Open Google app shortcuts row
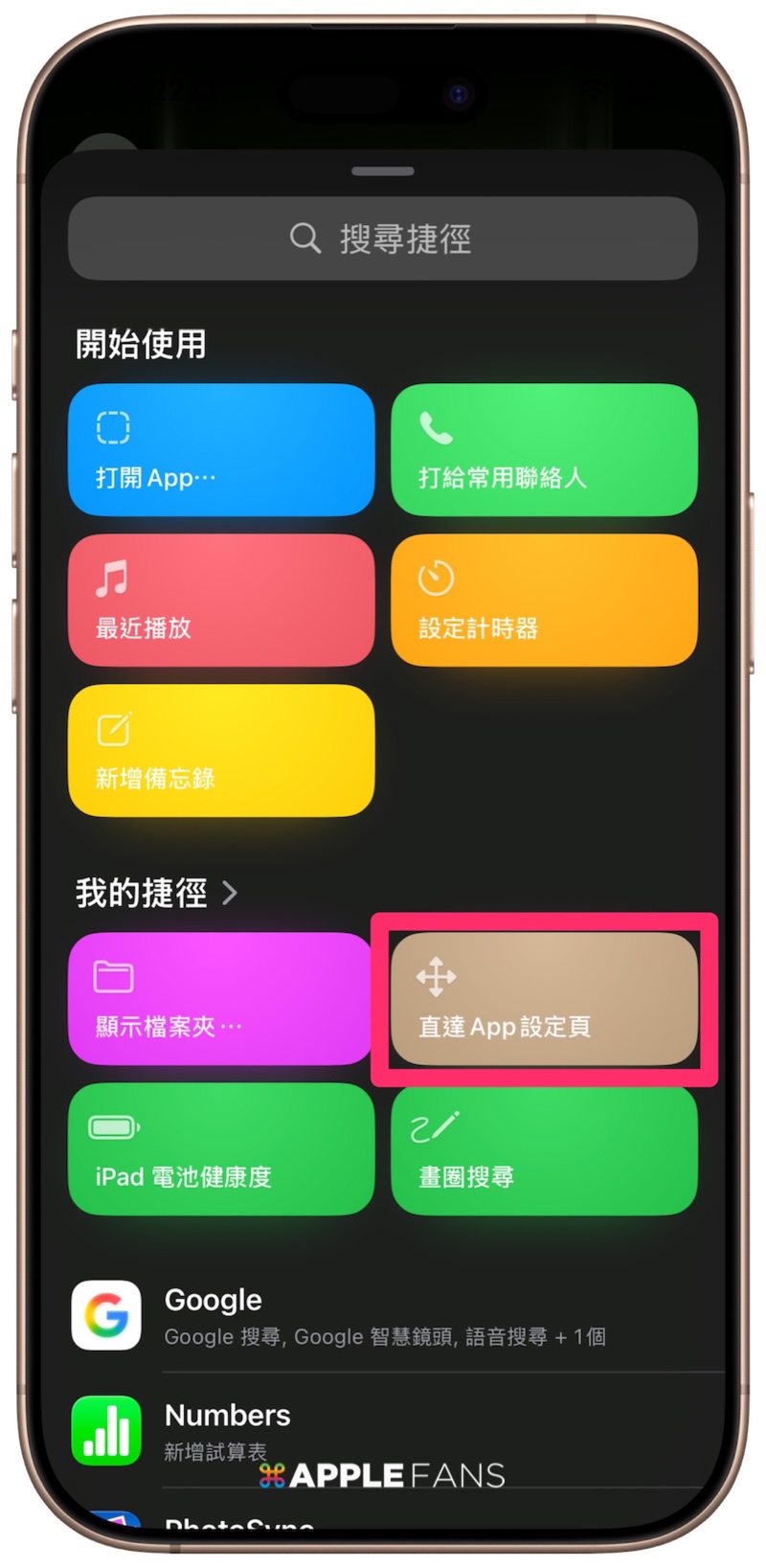 (x=383, y=1315)
